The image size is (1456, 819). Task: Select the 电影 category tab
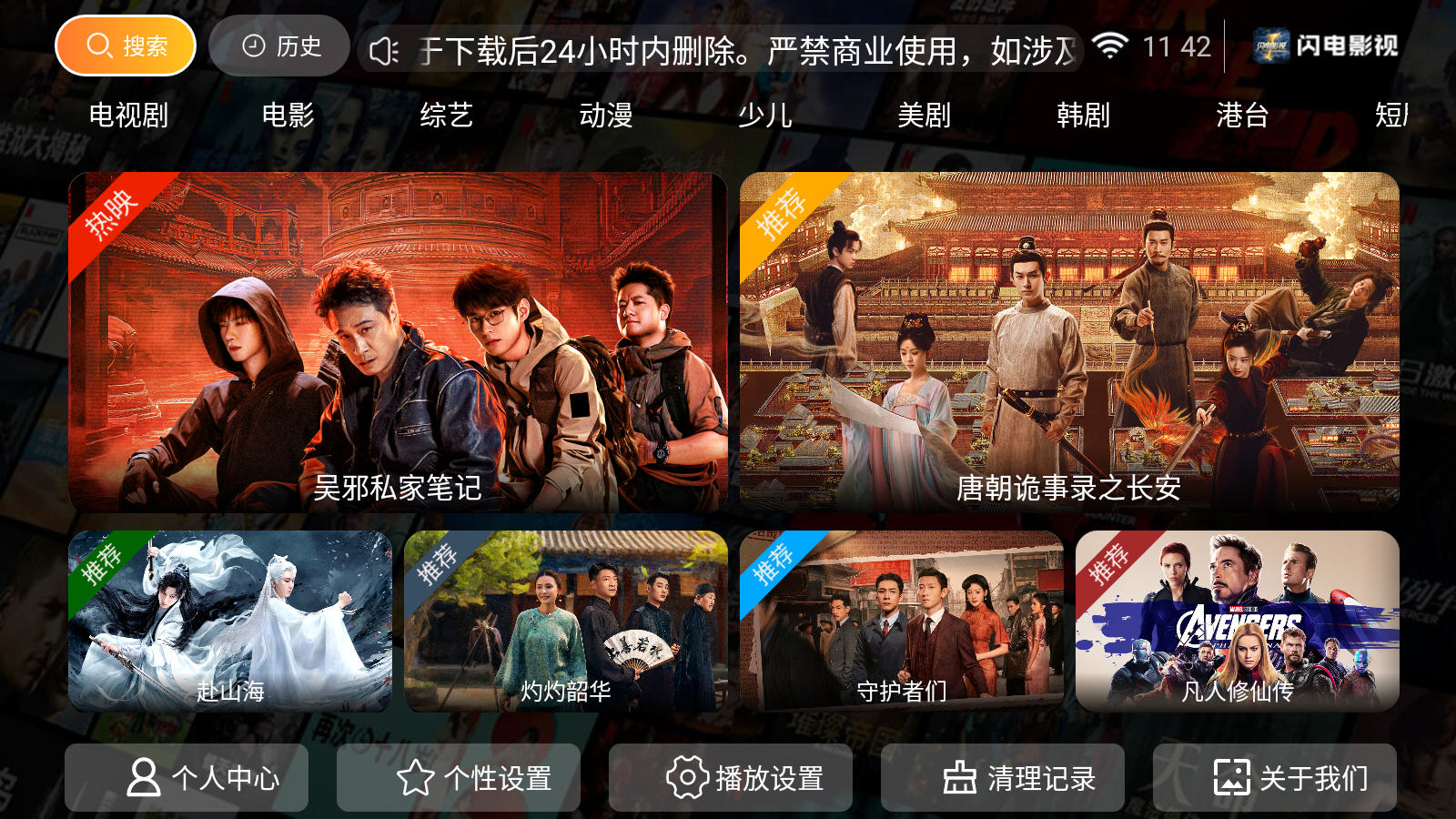[x=288, y=116]
